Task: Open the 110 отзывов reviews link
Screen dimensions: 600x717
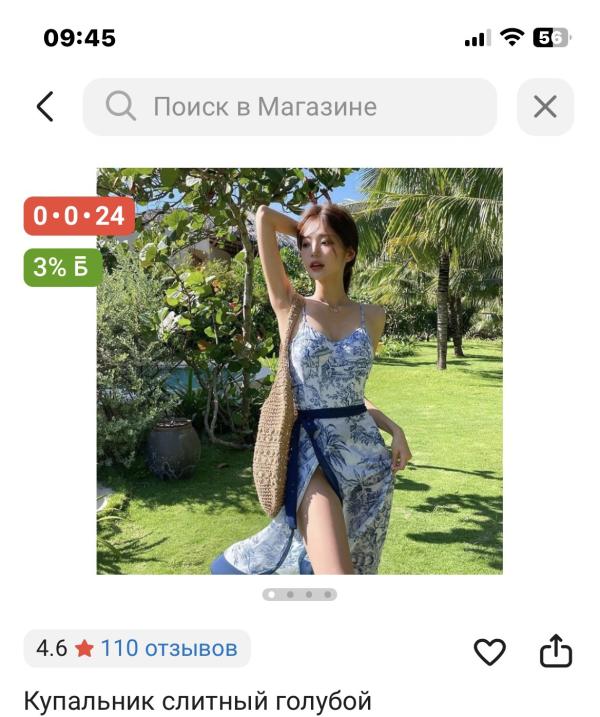Action: pyautogui.click(x=169, y=648)
